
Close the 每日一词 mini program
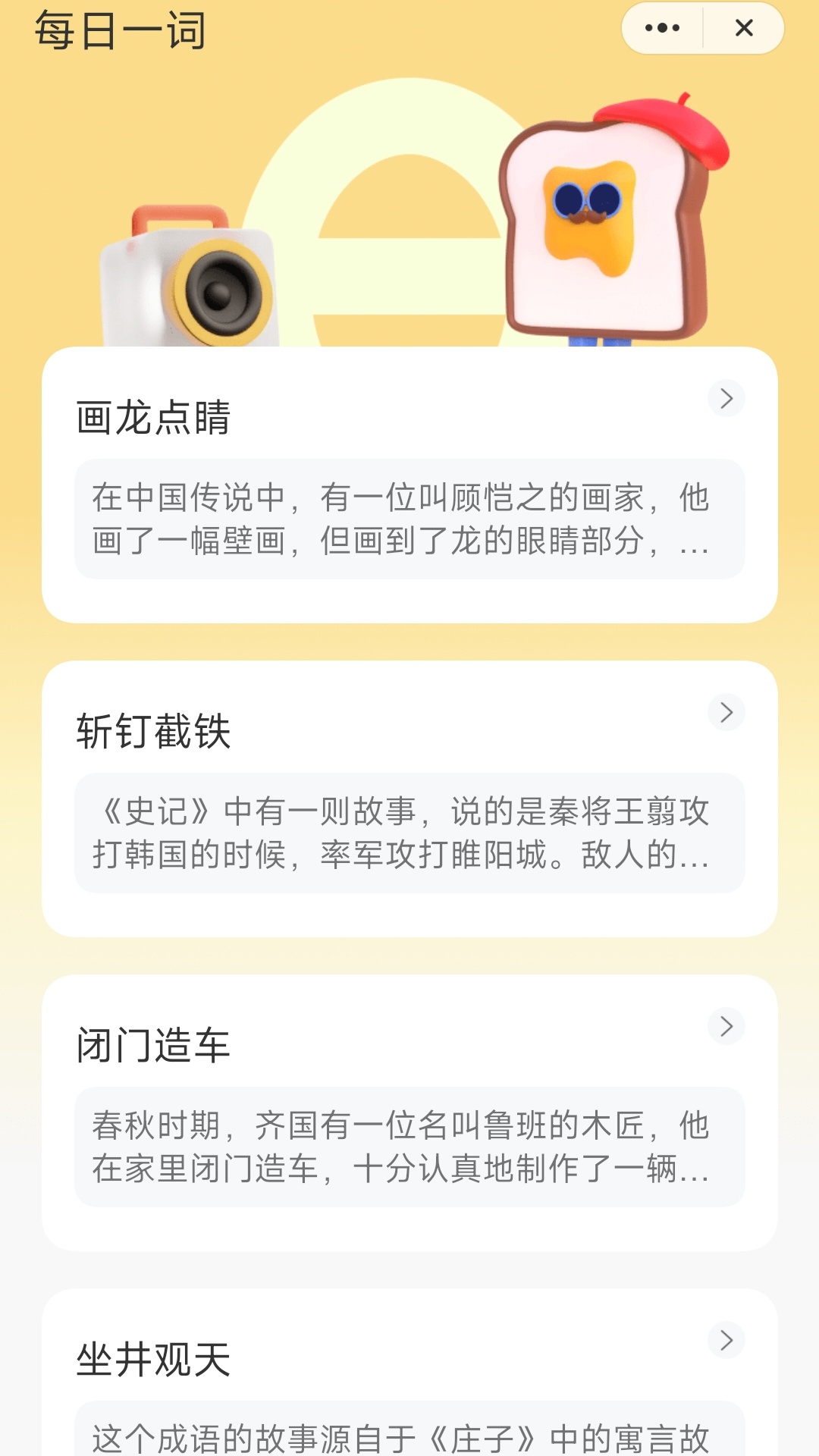click(x=744, y=29)
